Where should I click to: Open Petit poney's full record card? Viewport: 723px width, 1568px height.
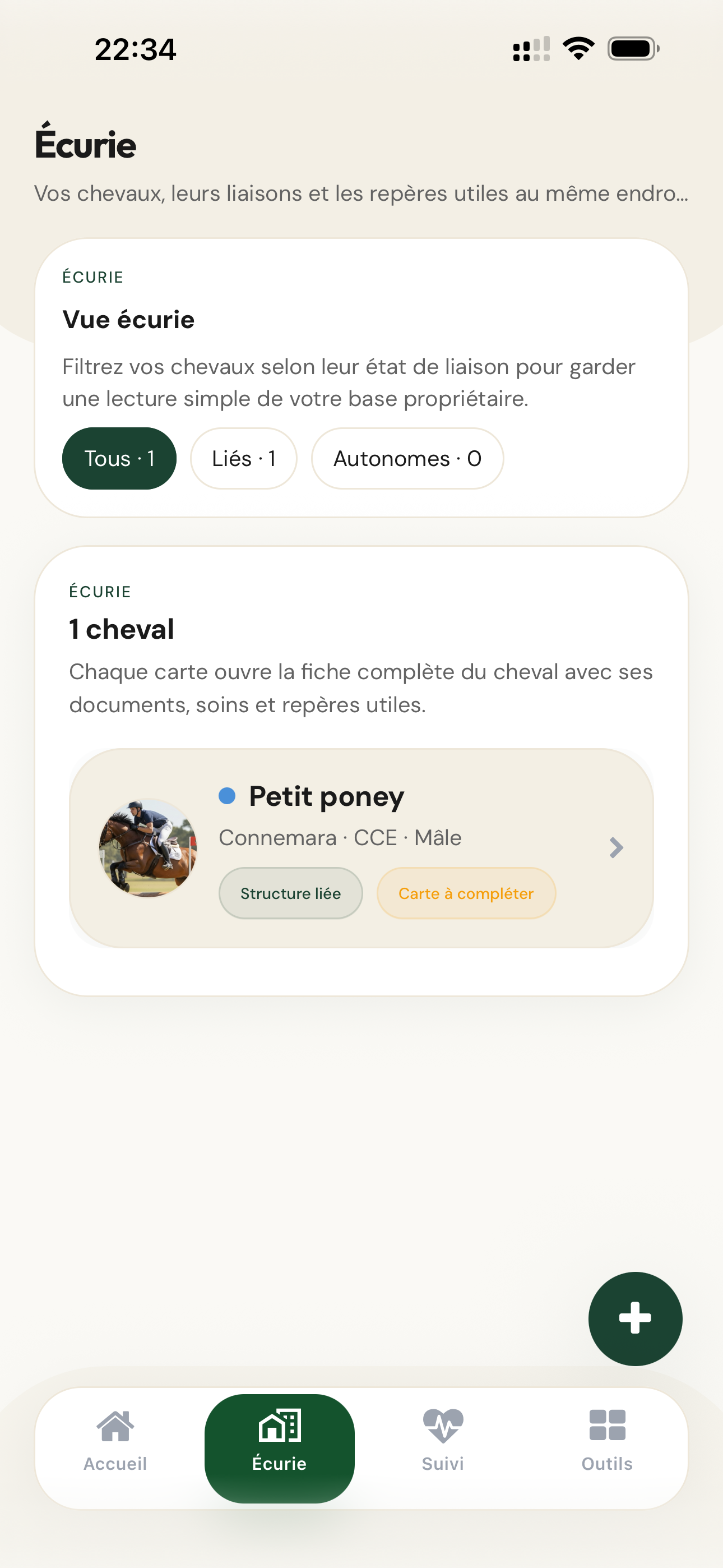click(x=361, y=847)
